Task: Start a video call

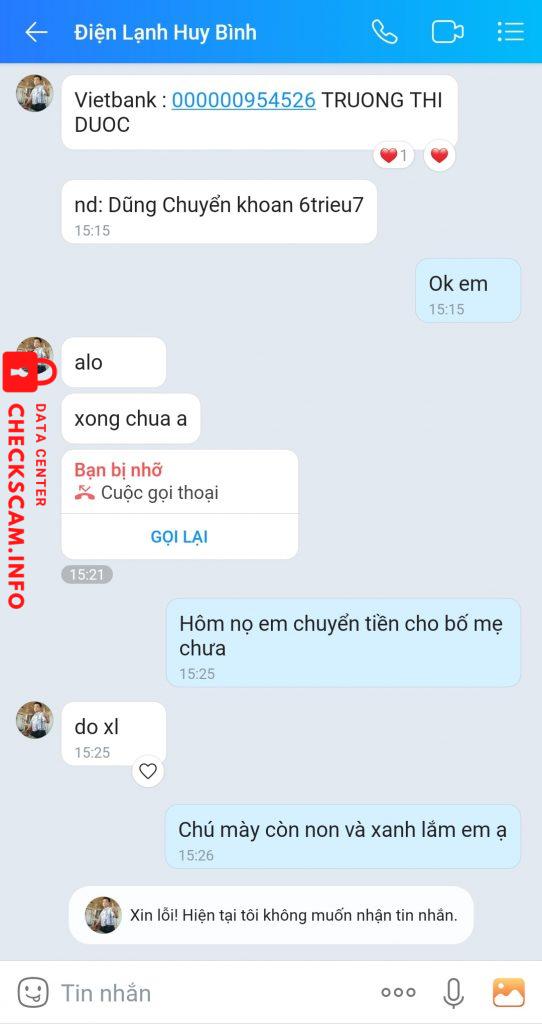Action: click(447, 32)
